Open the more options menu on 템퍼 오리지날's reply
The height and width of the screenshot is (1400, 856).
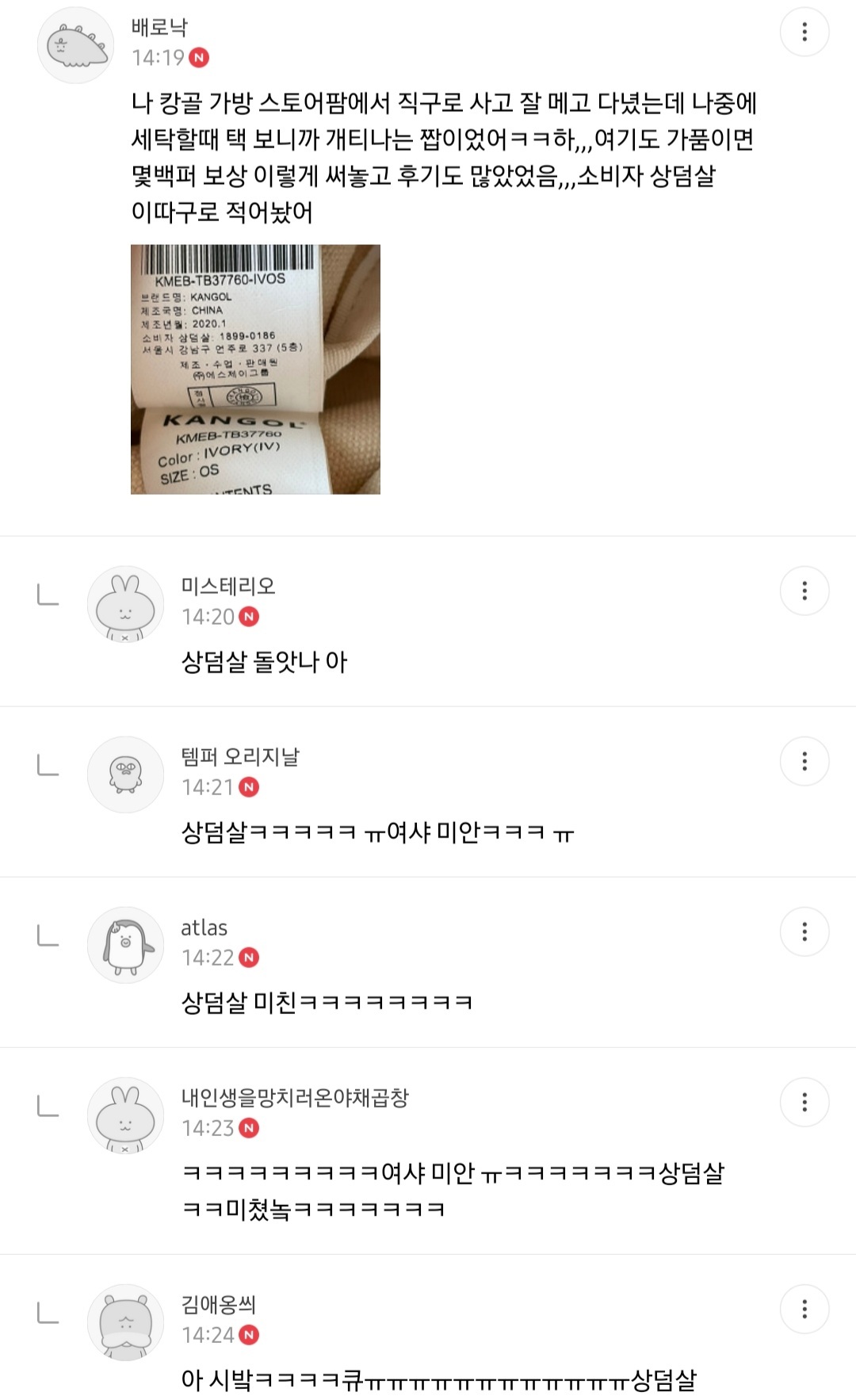804,761
